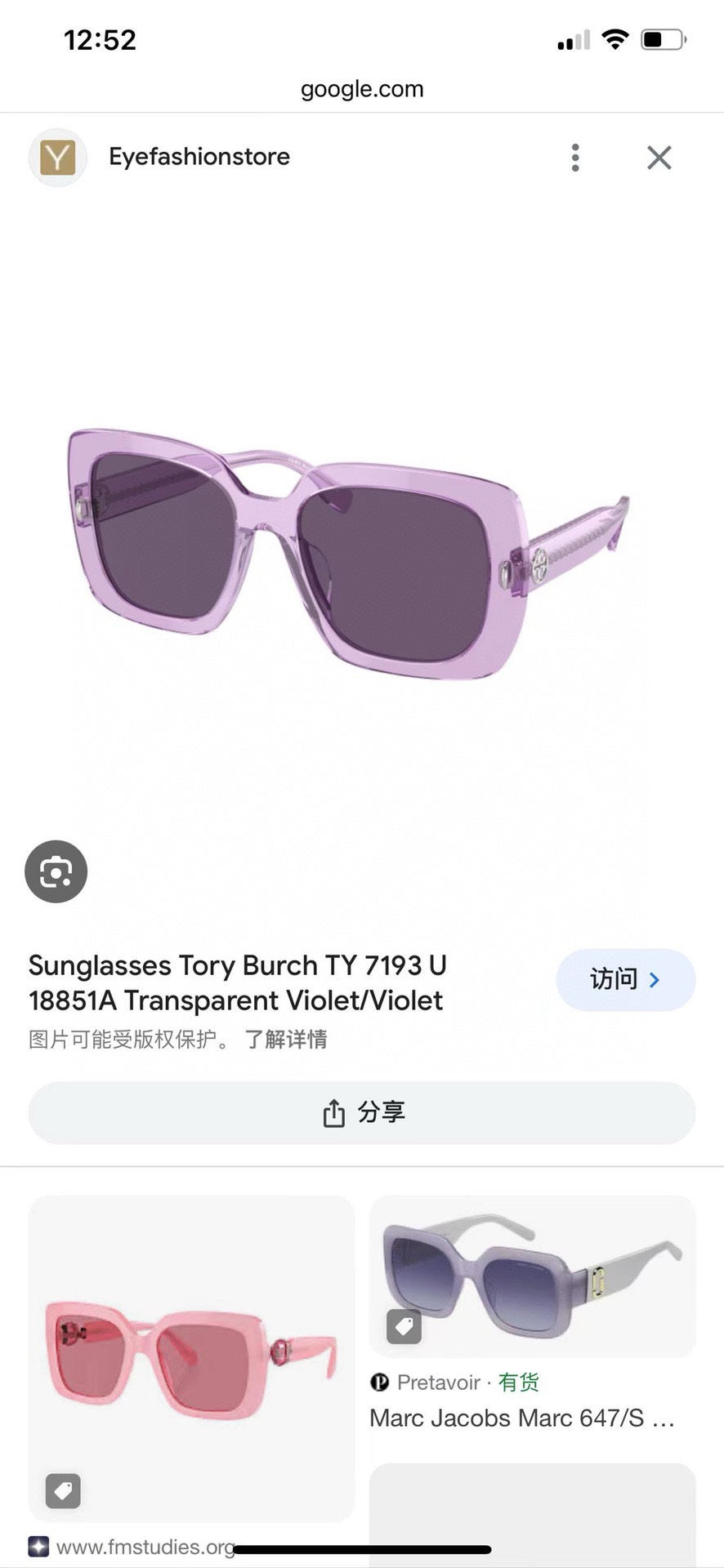Tap the google.com address bar

[x=362, y=89]
